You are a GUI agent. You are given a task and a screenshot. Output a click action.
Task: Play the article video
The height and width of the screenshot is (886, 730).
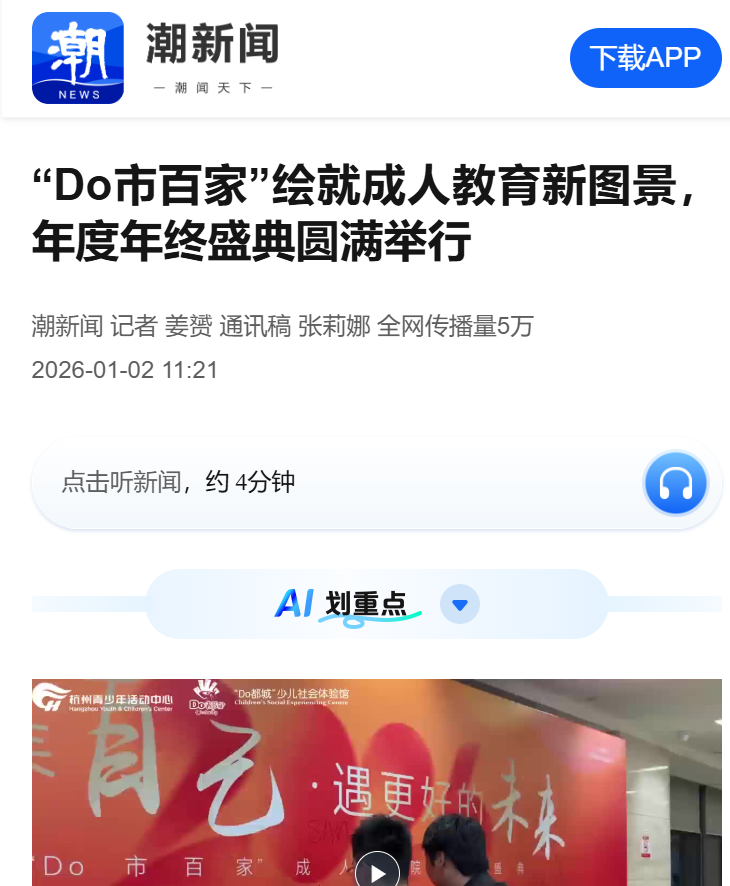[377, 871]
